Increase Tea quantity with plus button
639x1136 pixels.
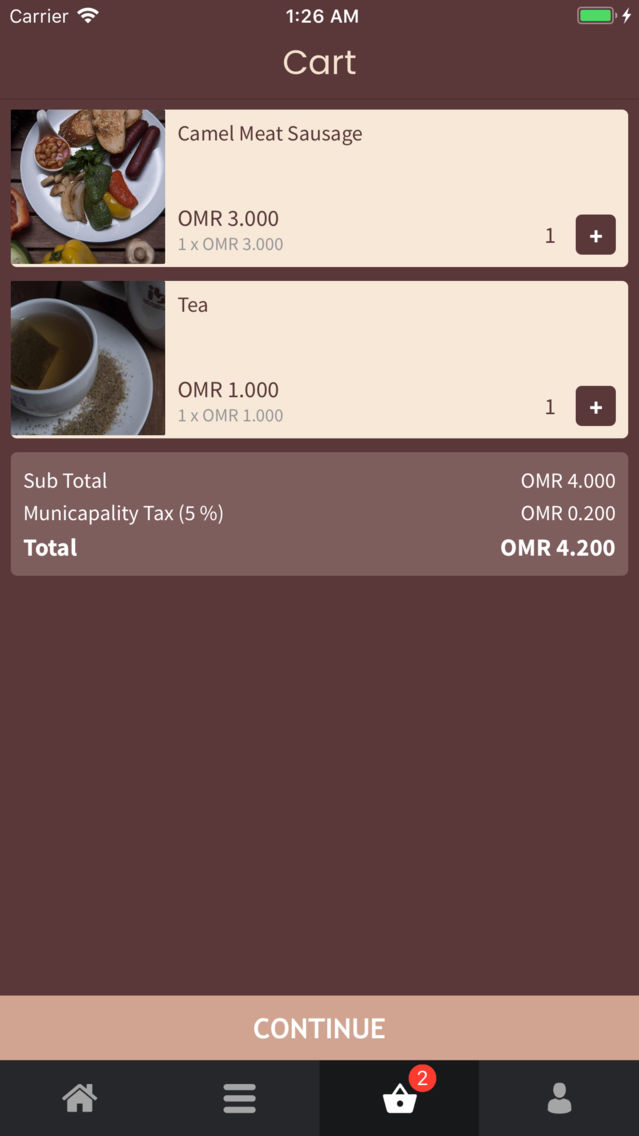[x=596, y=406]
